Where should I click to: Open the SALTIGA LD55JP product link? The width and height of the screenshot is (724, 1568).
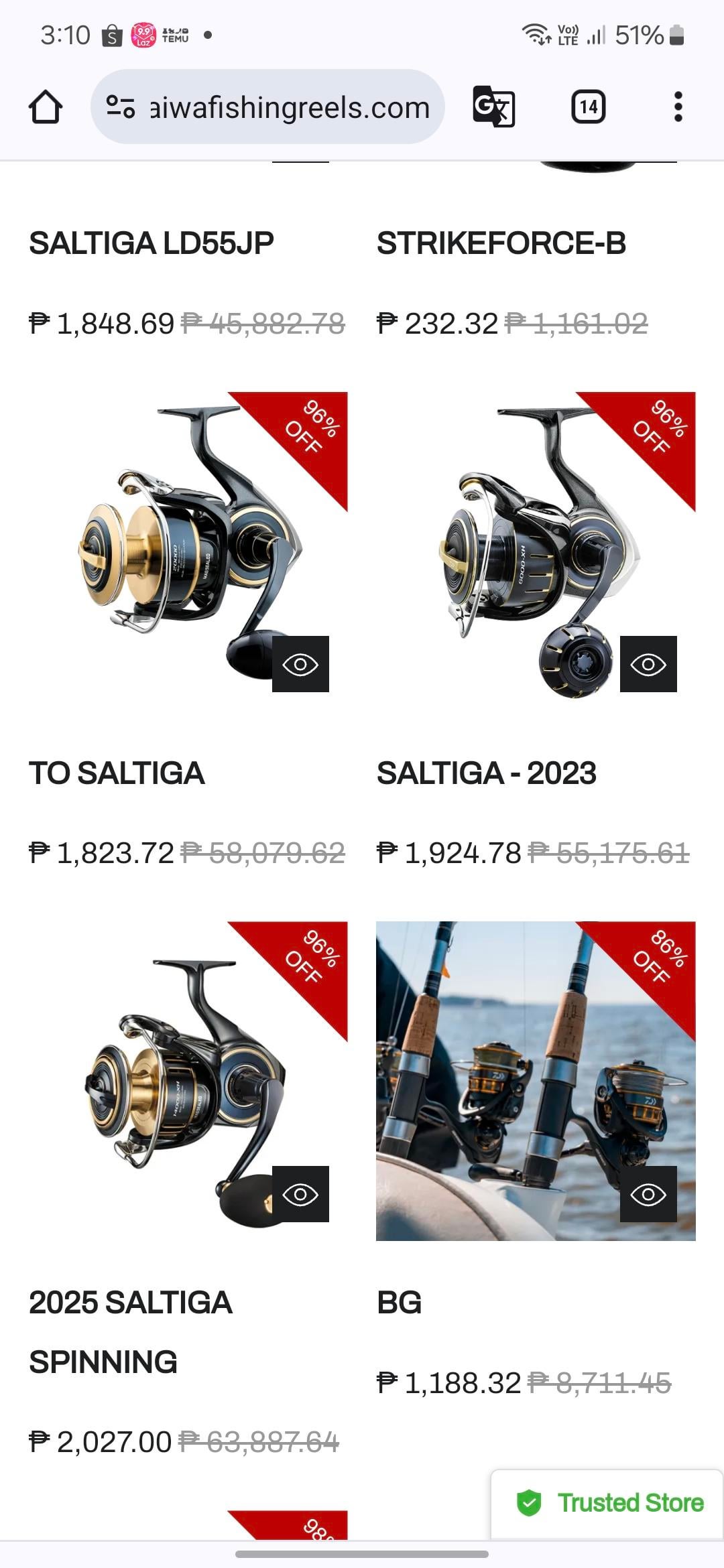tap(152, 243)
